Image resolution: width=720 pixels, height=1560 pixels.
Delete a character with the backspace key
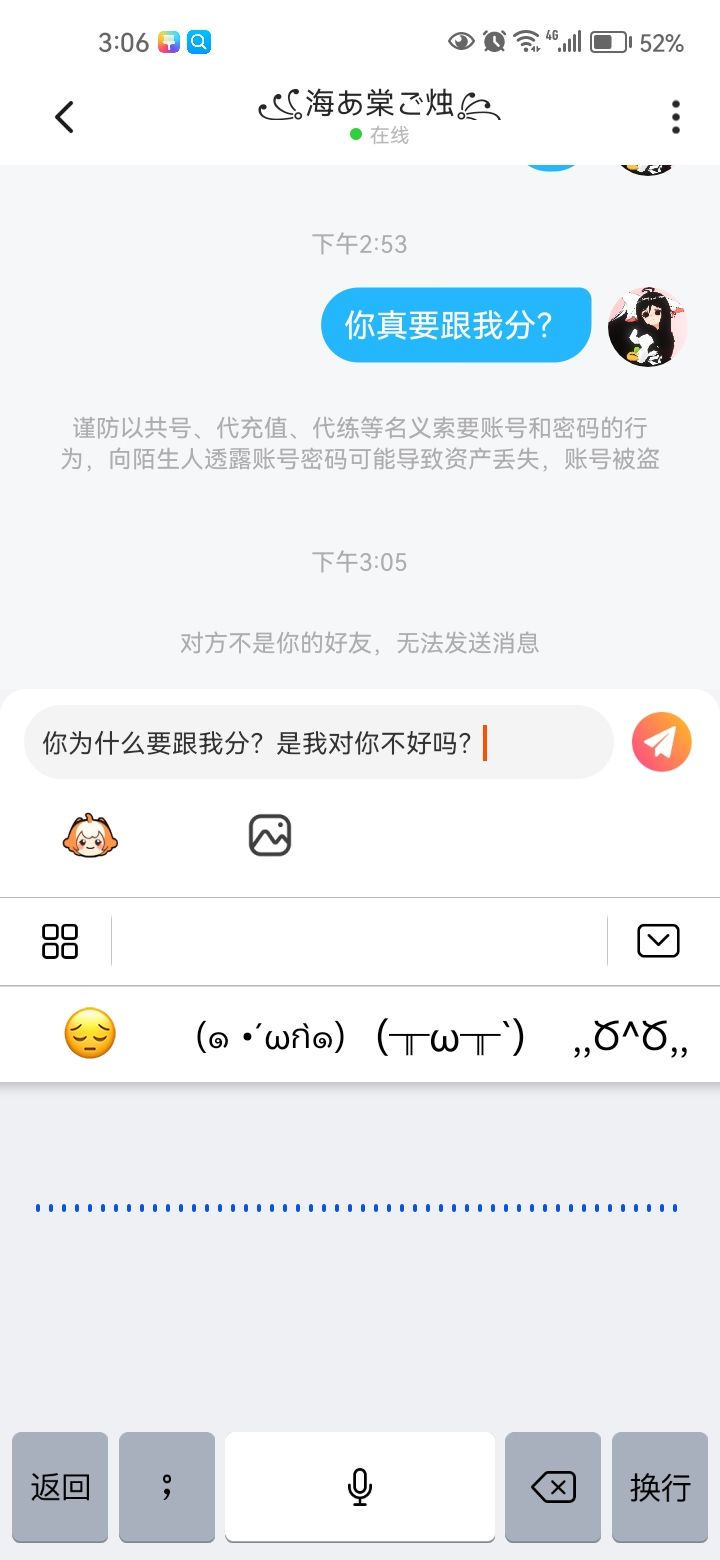tap(553, 1487)
